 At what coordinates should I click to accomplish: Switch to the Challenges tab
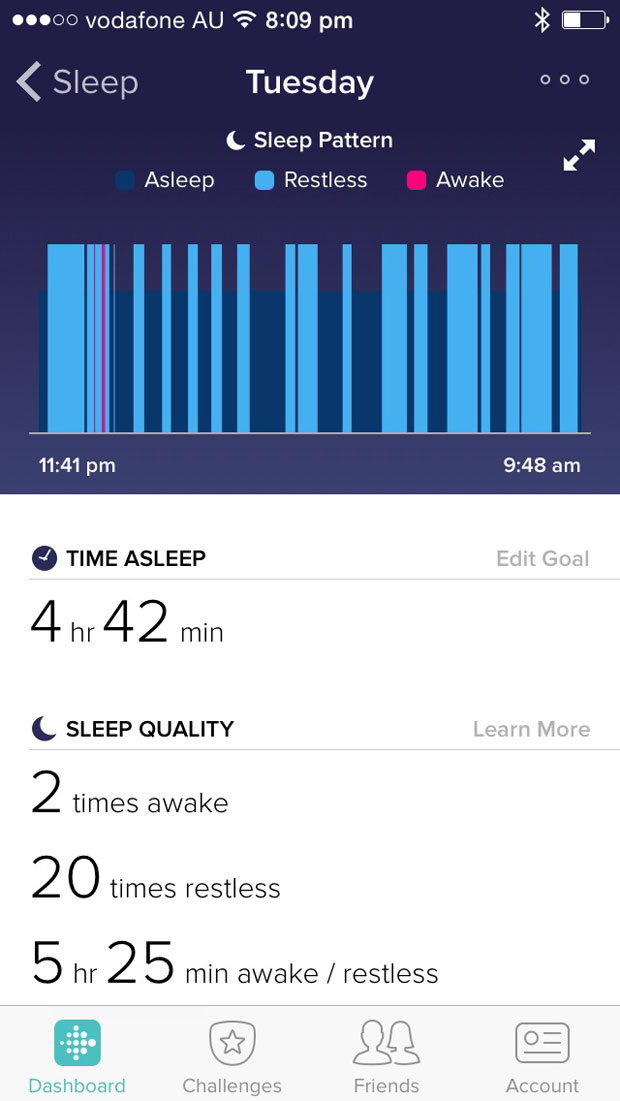[232, 1058]
